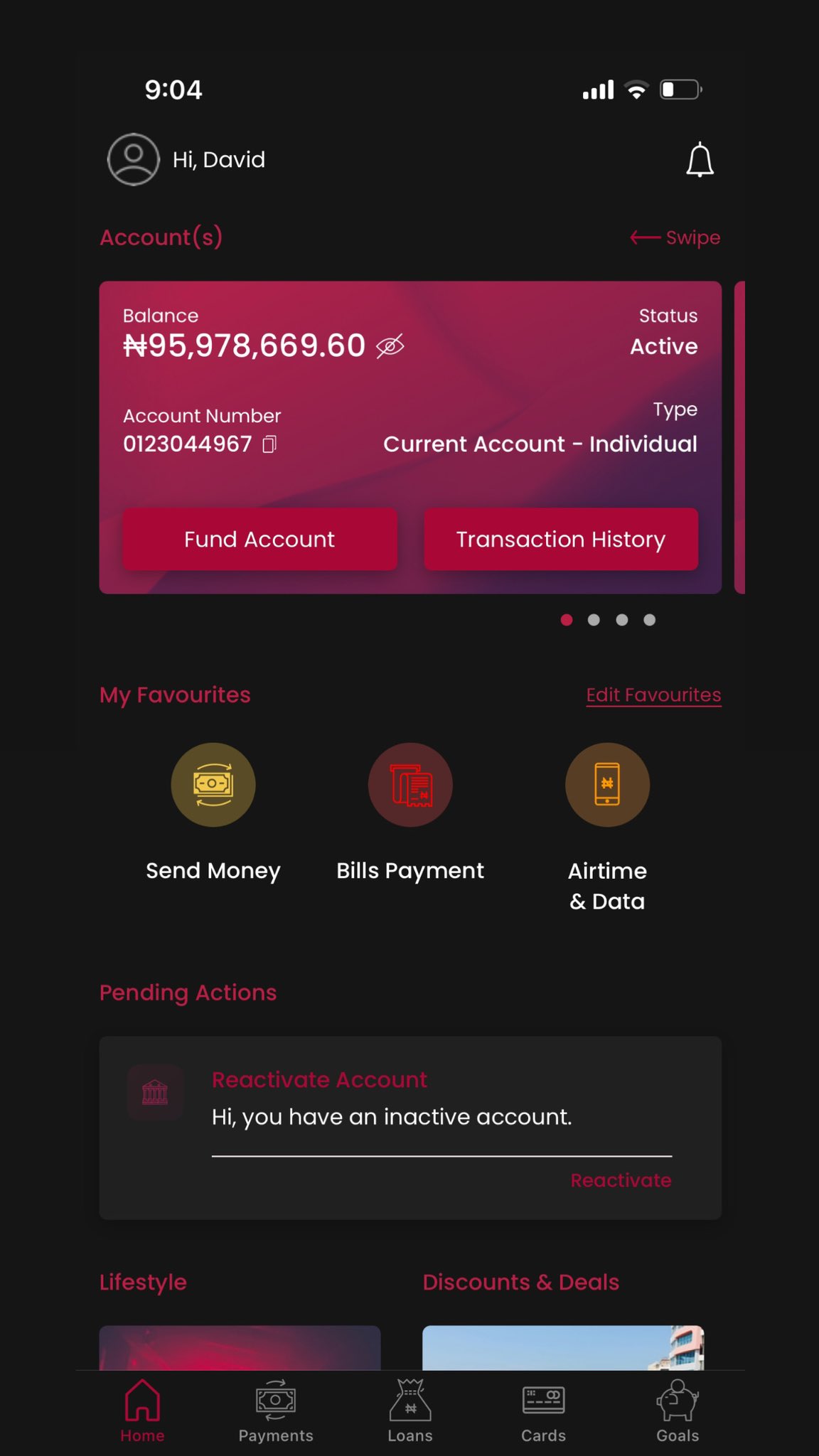Tap Reactivate for inactive account
The image size is (819, 1456).
tap(621, 1180)
